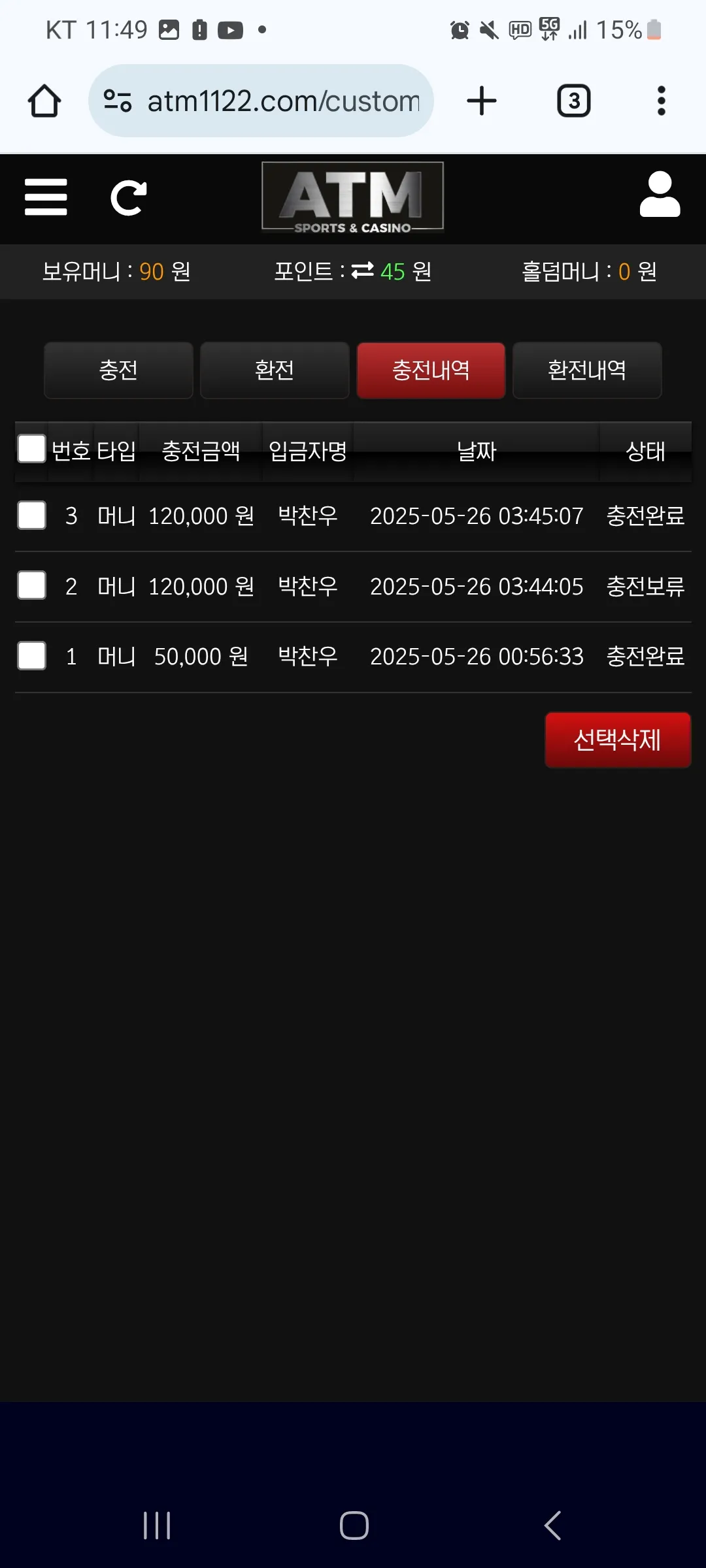Tick the checkbox for entry number 2
Viewport: 706px width, 1568px height.
(31, 585)
